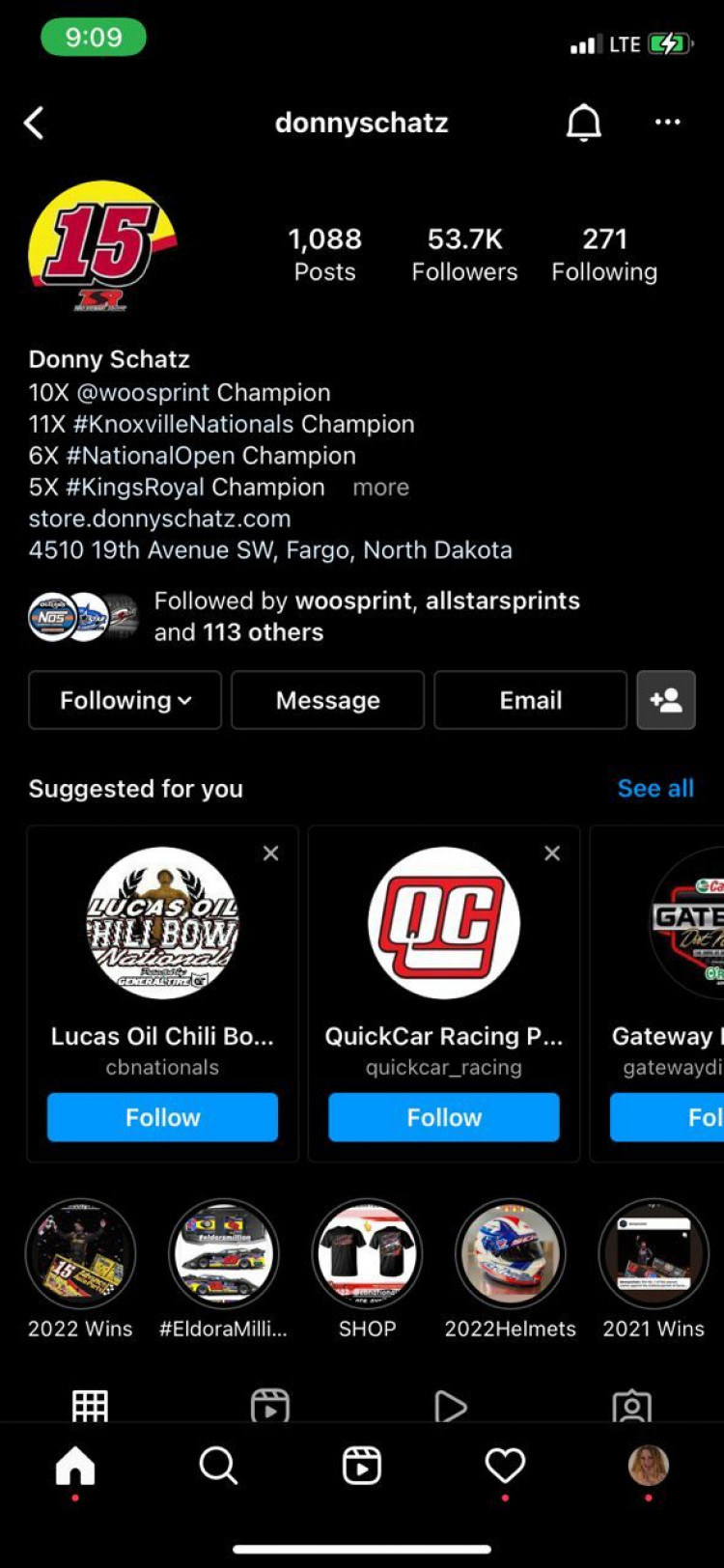Open the activity heart tab
This screenshot has width=724, height=1568.
click(x=505, y=1466)
